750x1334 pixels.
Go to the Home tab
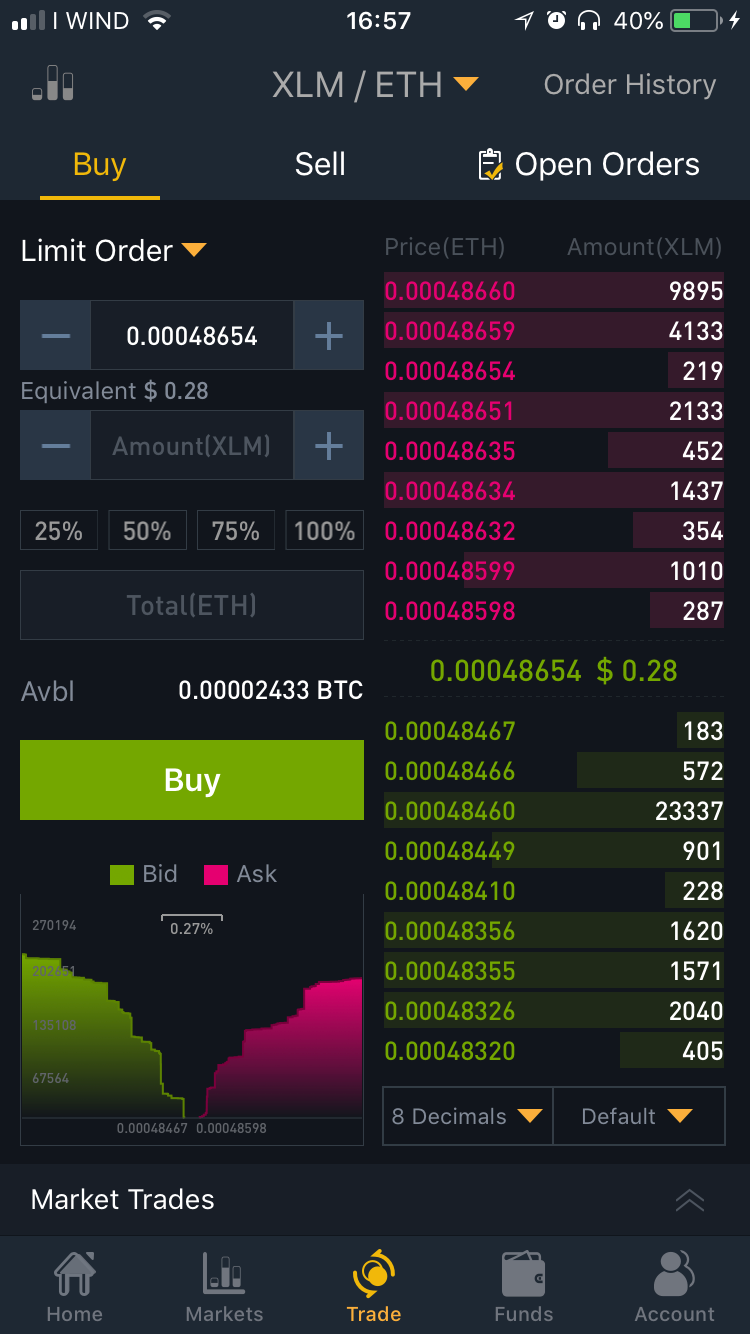pos(75,1286)
